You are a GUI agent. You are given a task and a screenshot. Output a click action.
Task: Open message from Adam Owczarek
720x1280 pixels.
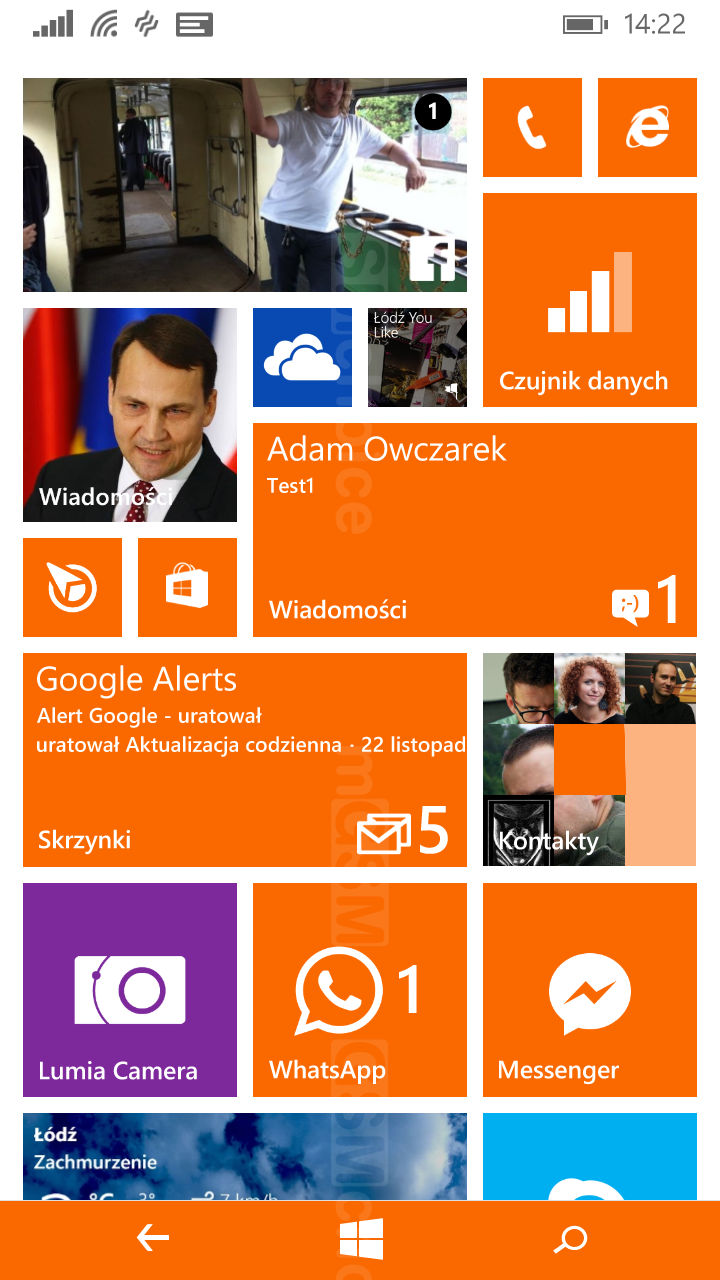pyautogui.click(x=475, y=530)
